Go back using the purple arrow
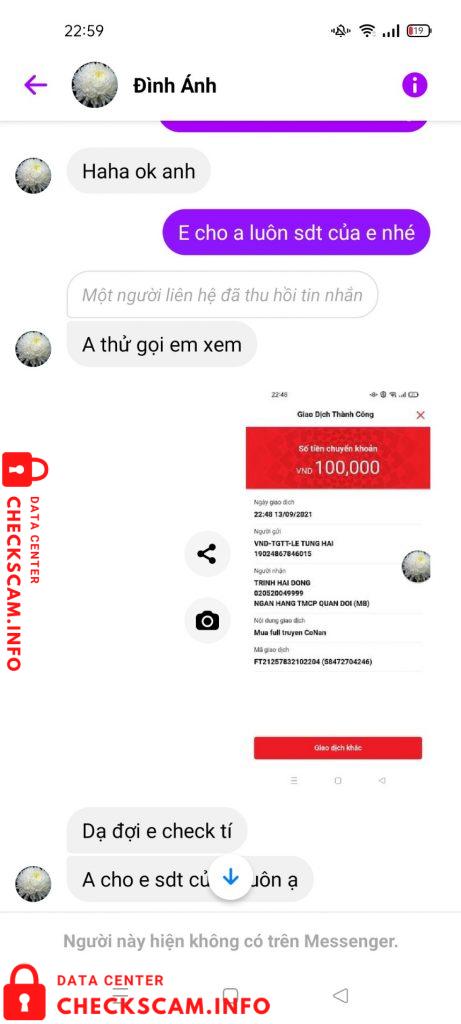This screenshot has height=1024, width=461. (x=35, y=85)
